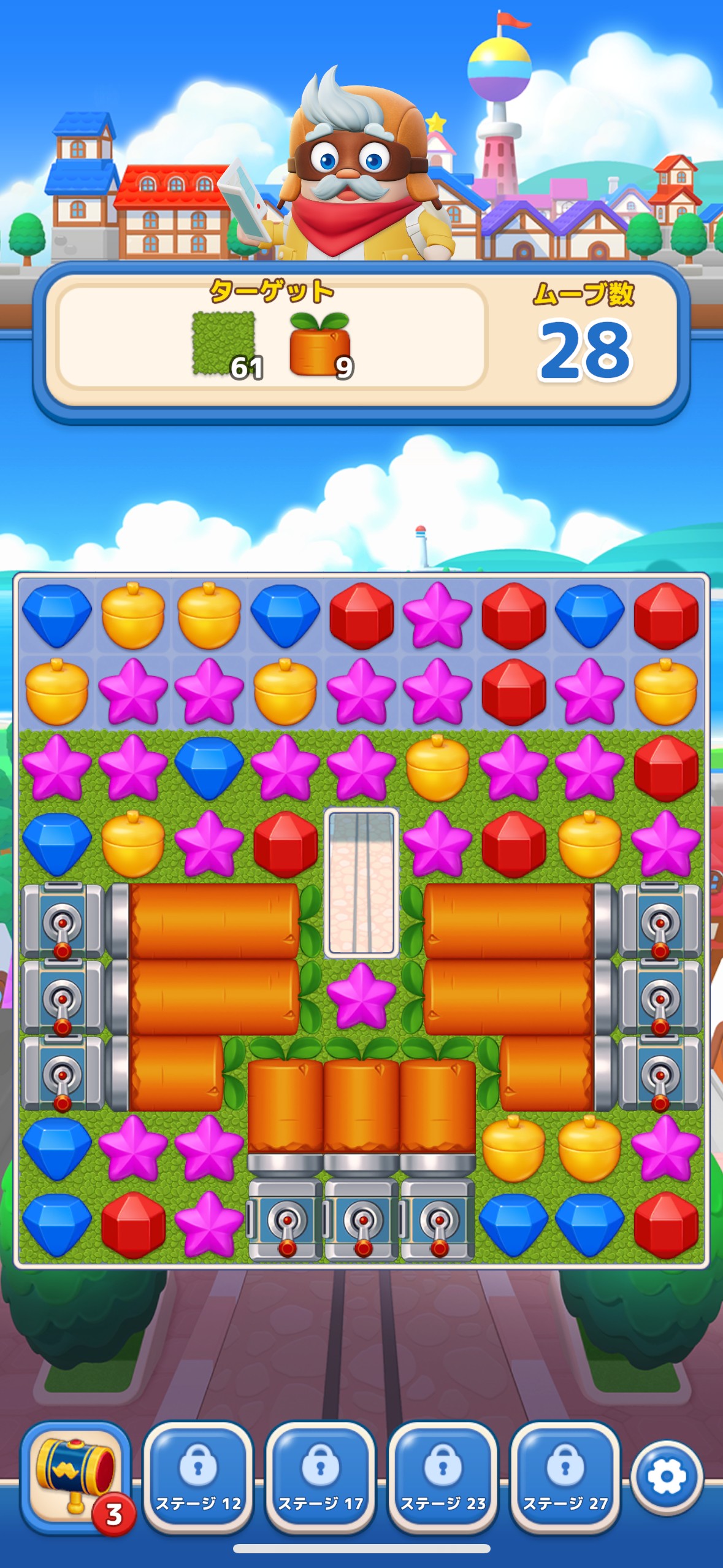This screenshot has width=723, height=1568.
Task: Tap the locked ステージ 12 booster
Action: tap(198, 1477)
